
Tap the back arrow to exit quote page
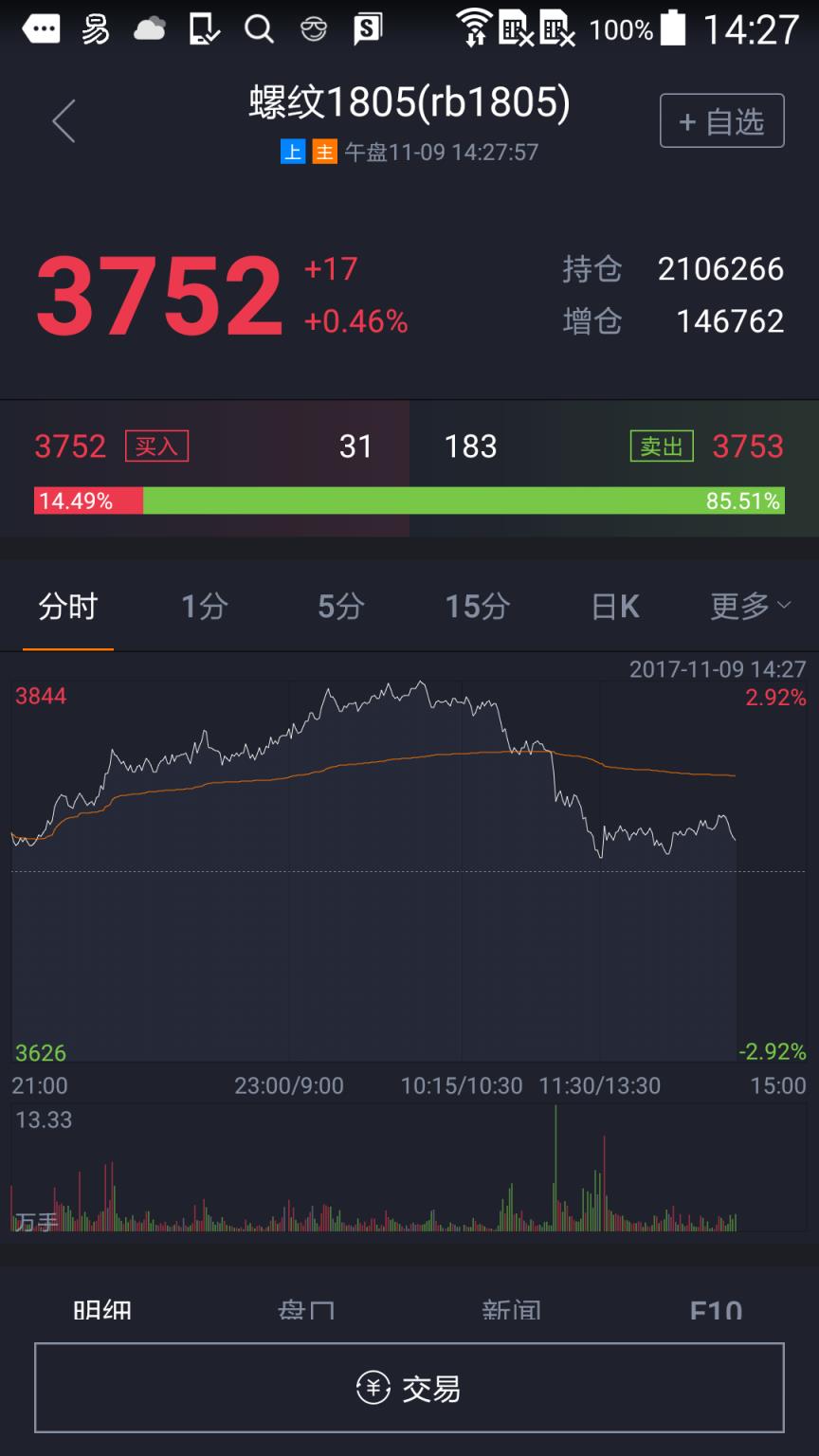63,120
